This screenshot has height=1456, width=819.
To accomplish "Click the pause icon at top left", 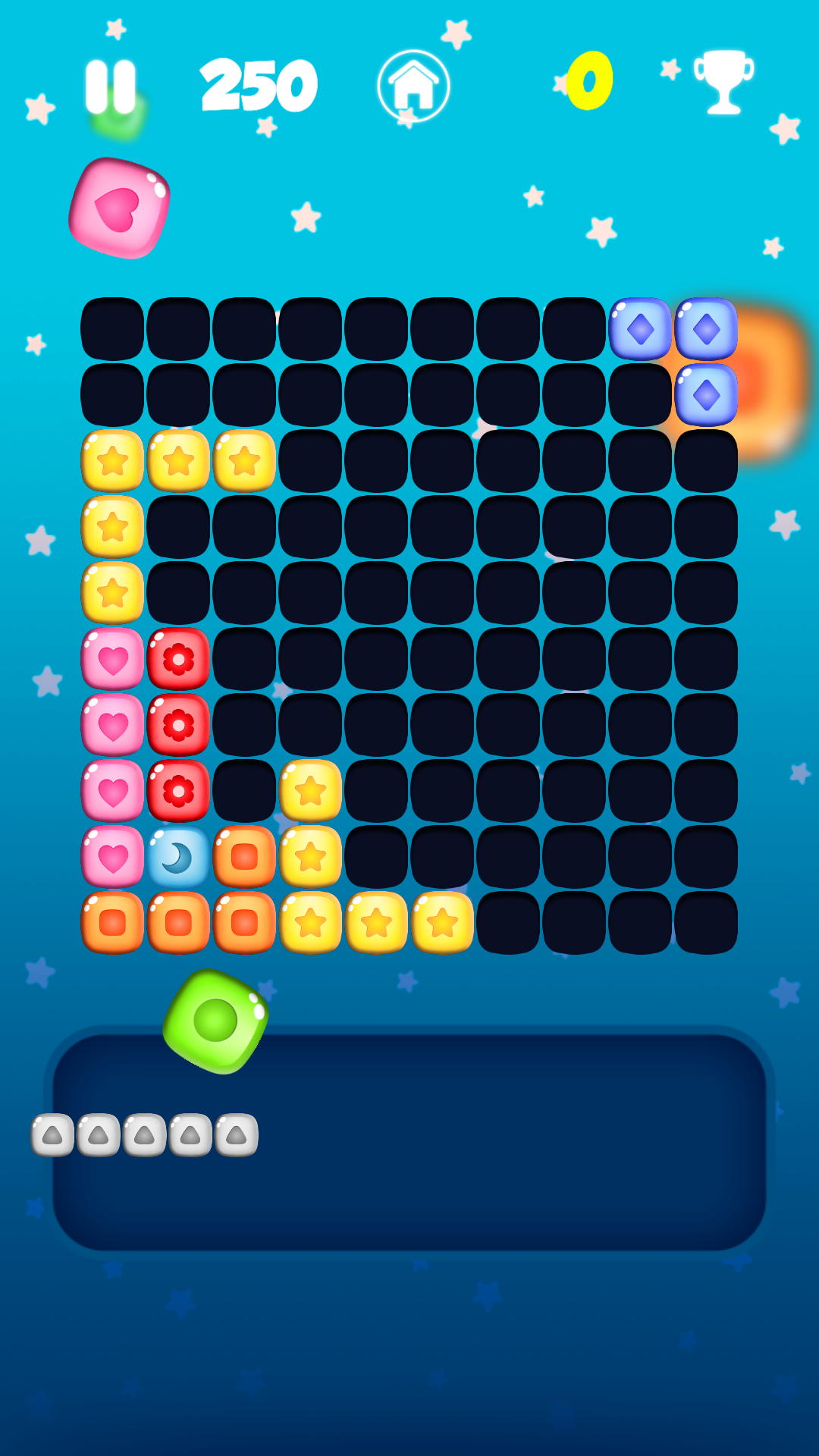I will pos(111,83).
